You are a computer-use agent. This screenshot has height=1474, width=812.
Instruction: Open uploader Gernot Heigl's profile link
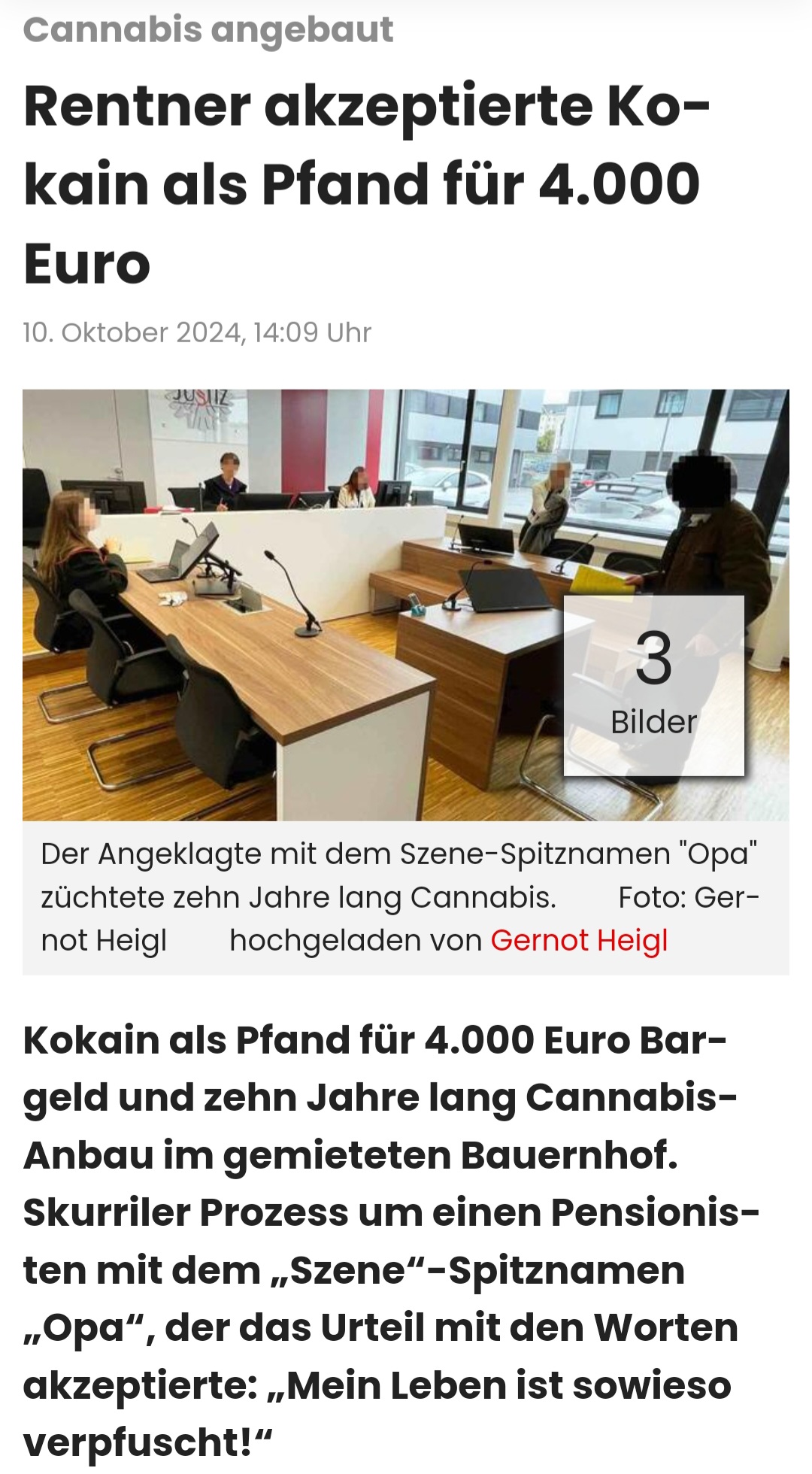tap(579, 940)
